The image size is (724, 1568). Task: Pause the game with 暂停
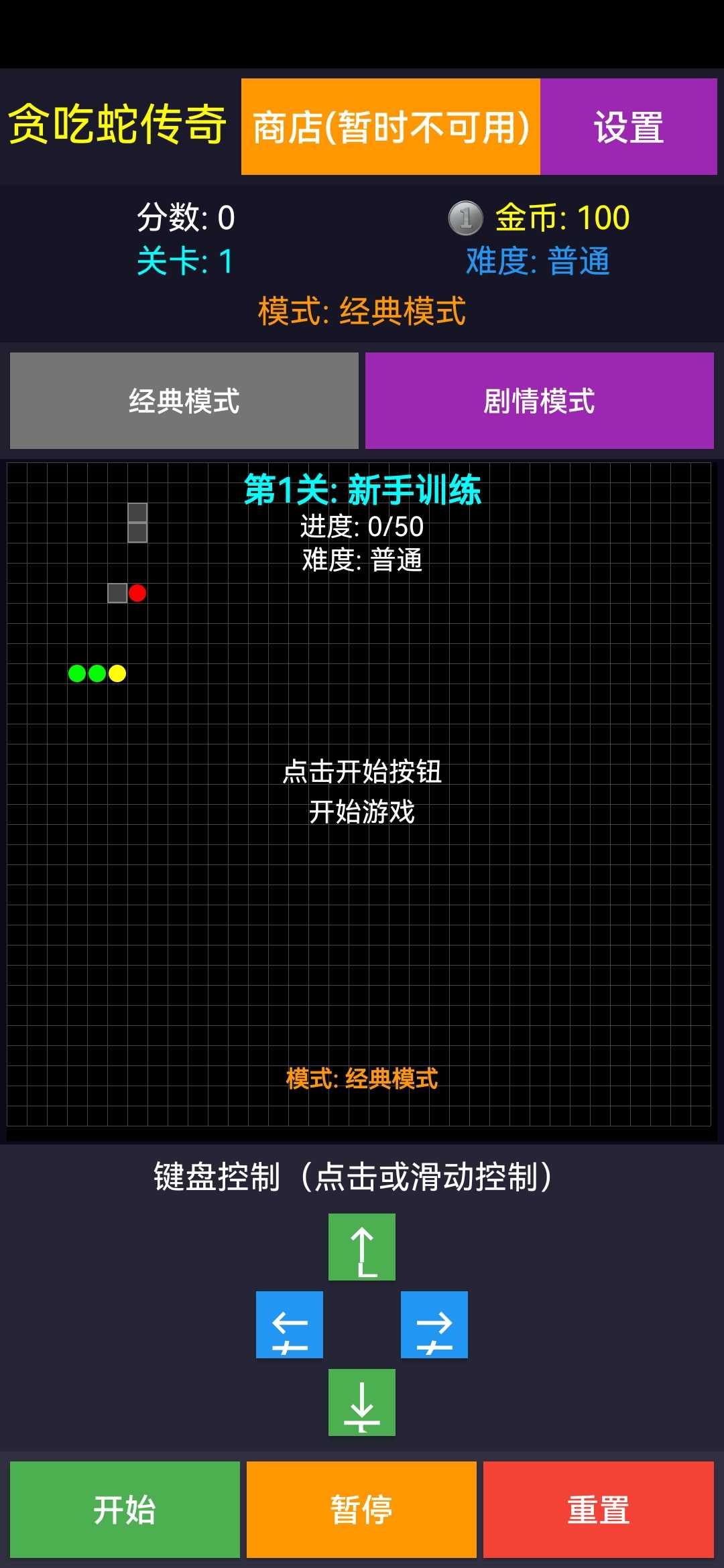[x=361, y=1510]
